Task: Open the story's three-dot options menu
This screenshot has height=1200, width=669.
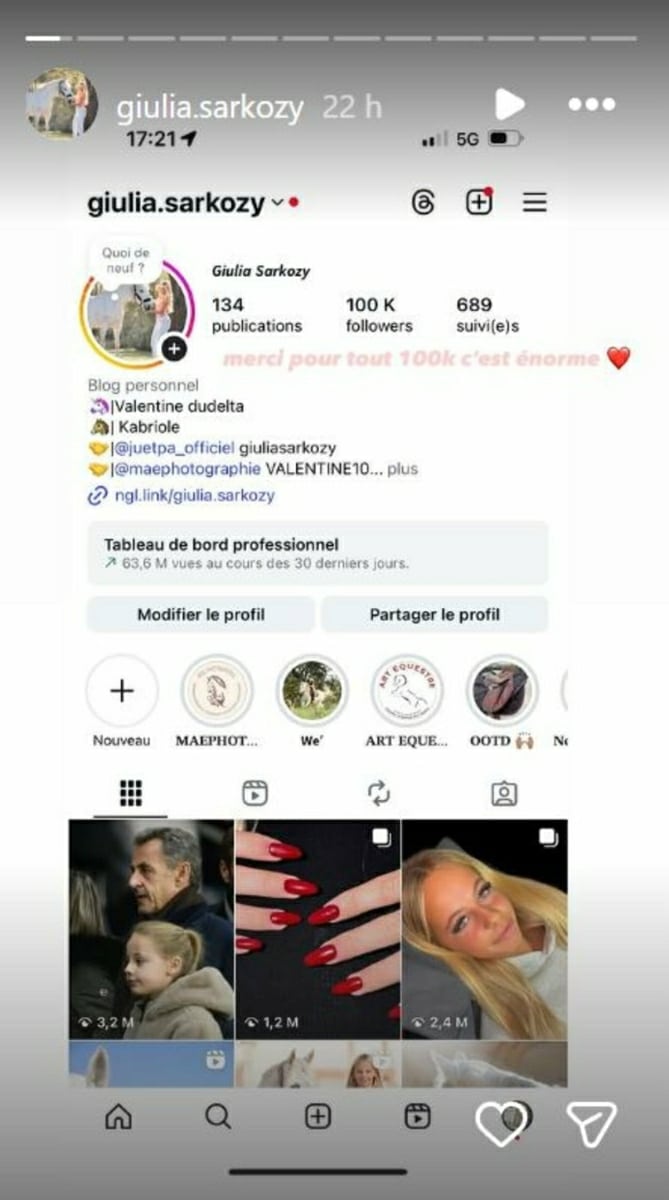Action: (x=590, y=104)
